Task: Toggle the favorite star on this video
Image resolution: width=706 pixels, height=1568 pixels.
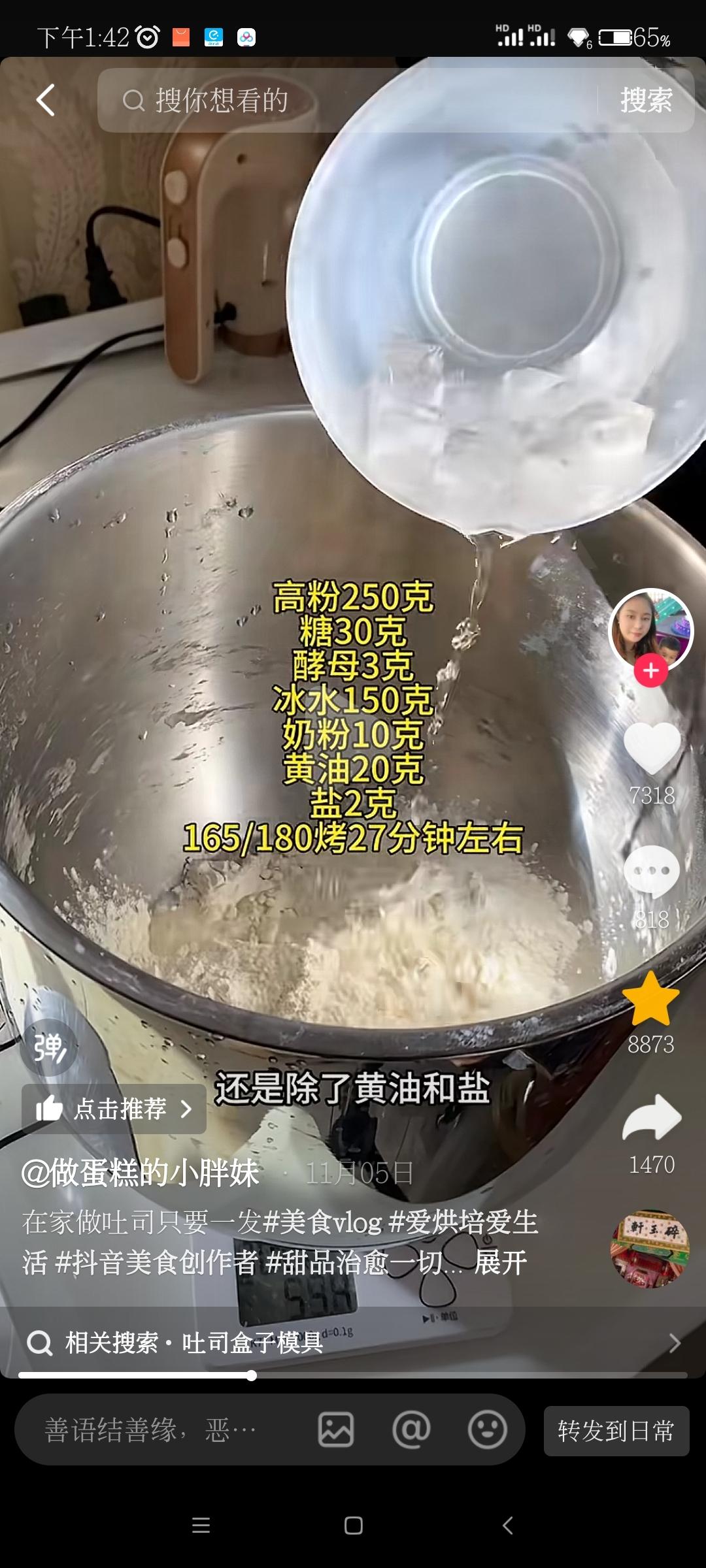Action: tap(651, 1000)
